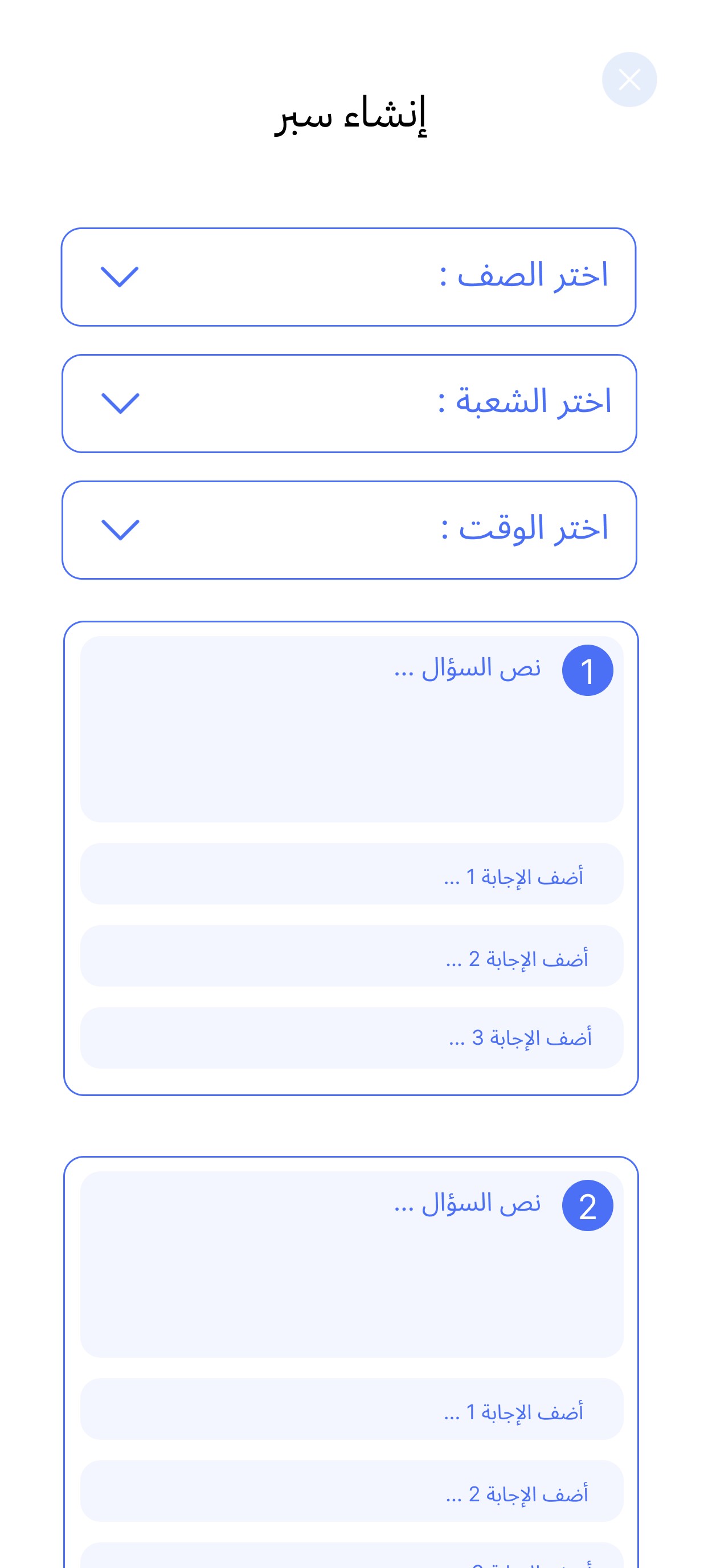Select the إنشاء سبر page title
Image resolution: width=704 pixels, height=1568 pixels.
click(351, 119)
